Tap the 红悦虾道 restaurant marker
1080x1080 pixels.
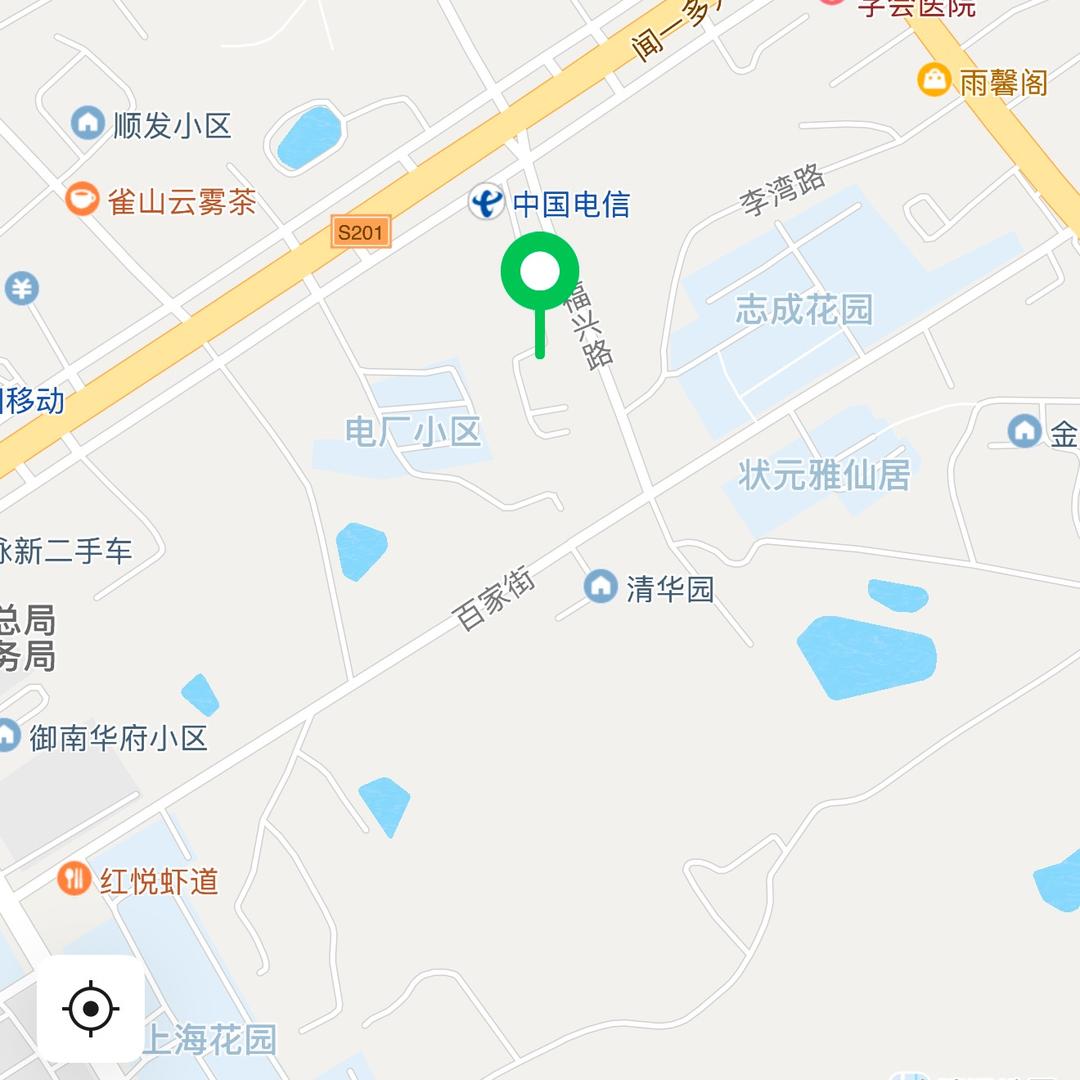point(74,880)
